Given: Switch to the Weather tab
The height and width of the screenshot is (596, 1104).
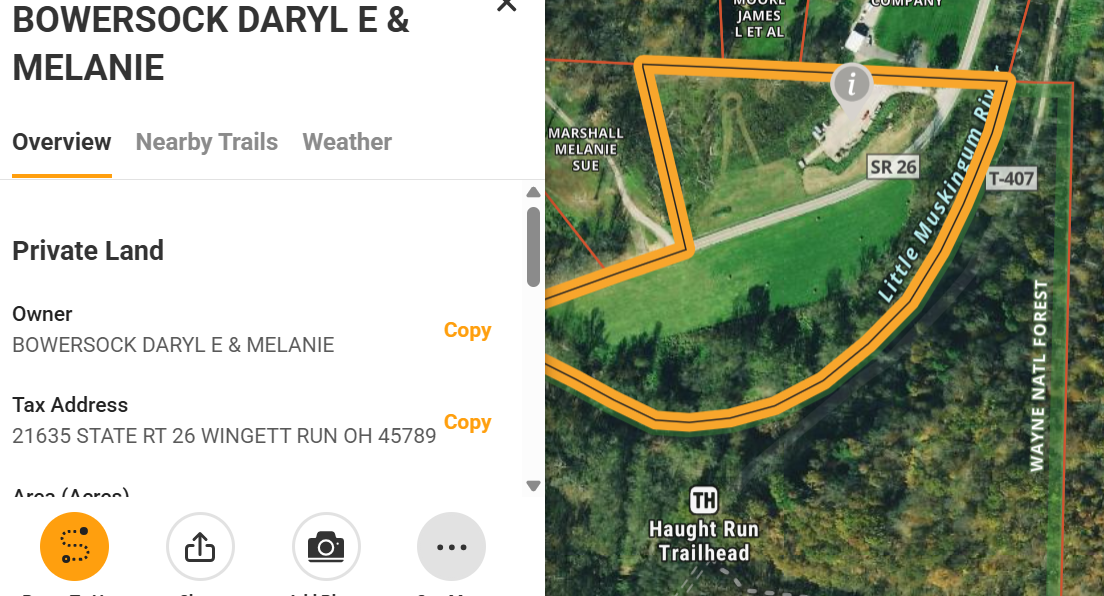Looking at the screenshot, I should 347,142.
